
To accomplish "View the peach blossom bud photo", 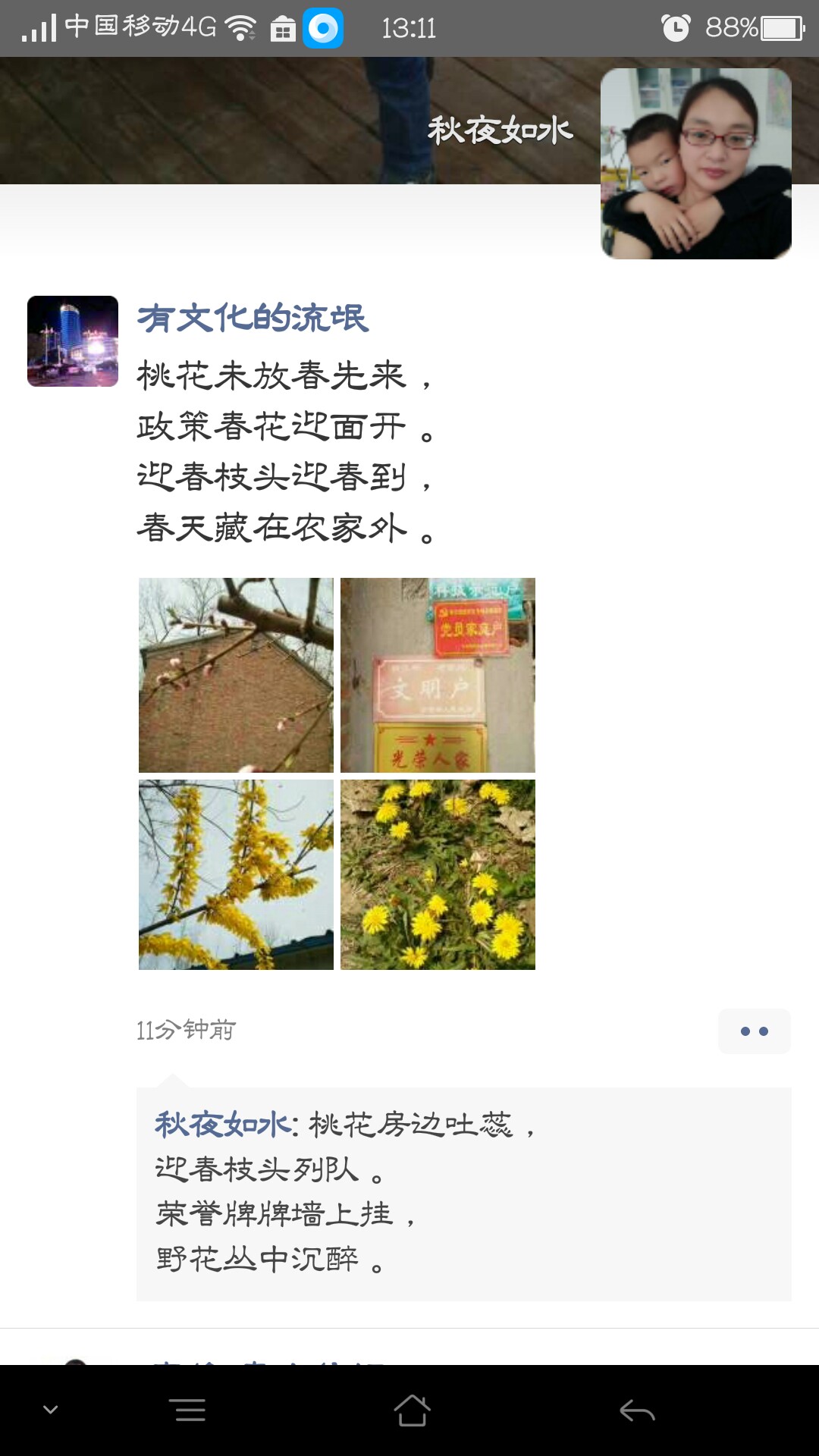I will [x=236, y=675].
